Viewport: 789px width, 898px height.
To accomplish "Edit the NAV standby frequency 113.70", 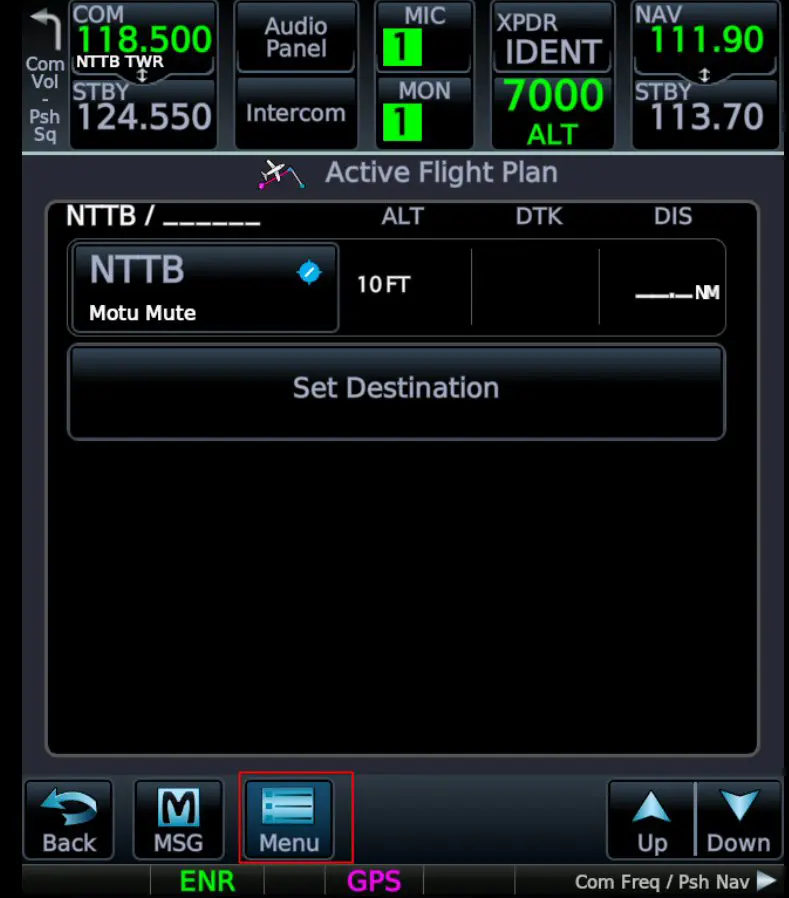I will (x=706, y=113).
